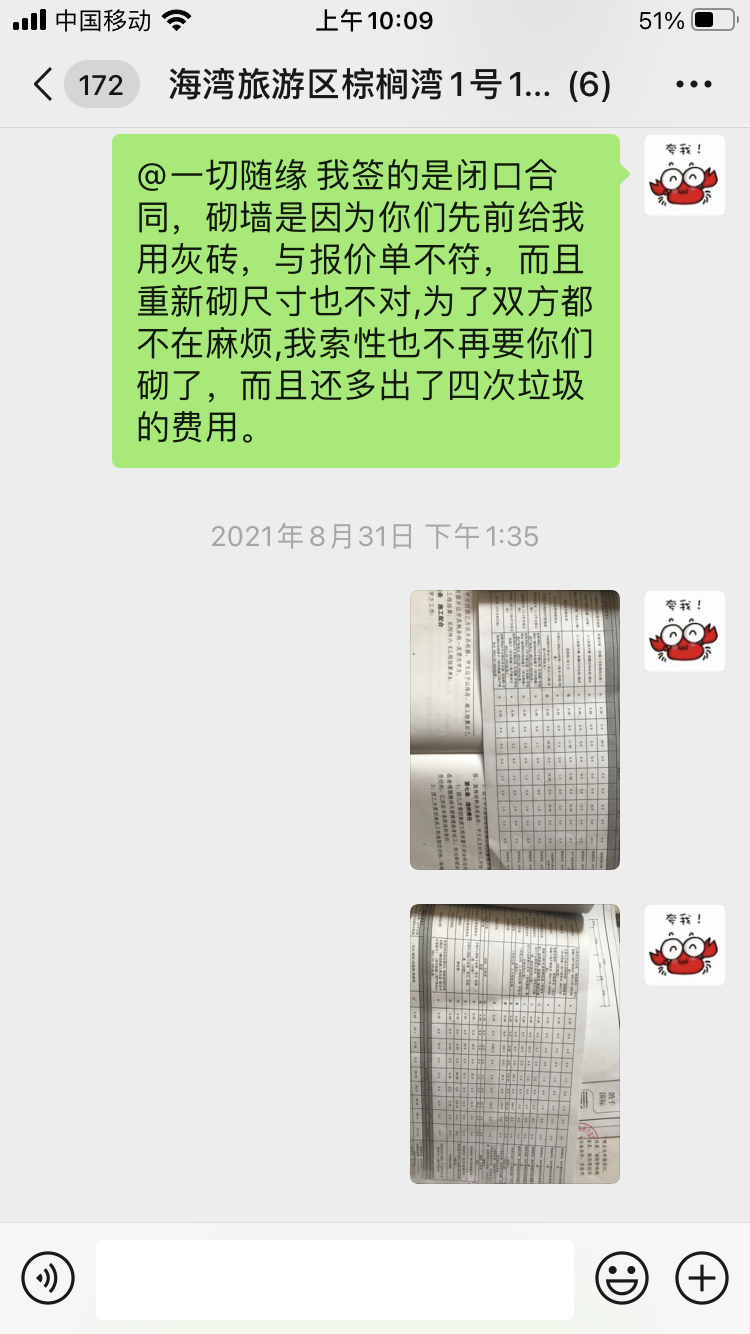Open the plus attachment menu

702,1278
